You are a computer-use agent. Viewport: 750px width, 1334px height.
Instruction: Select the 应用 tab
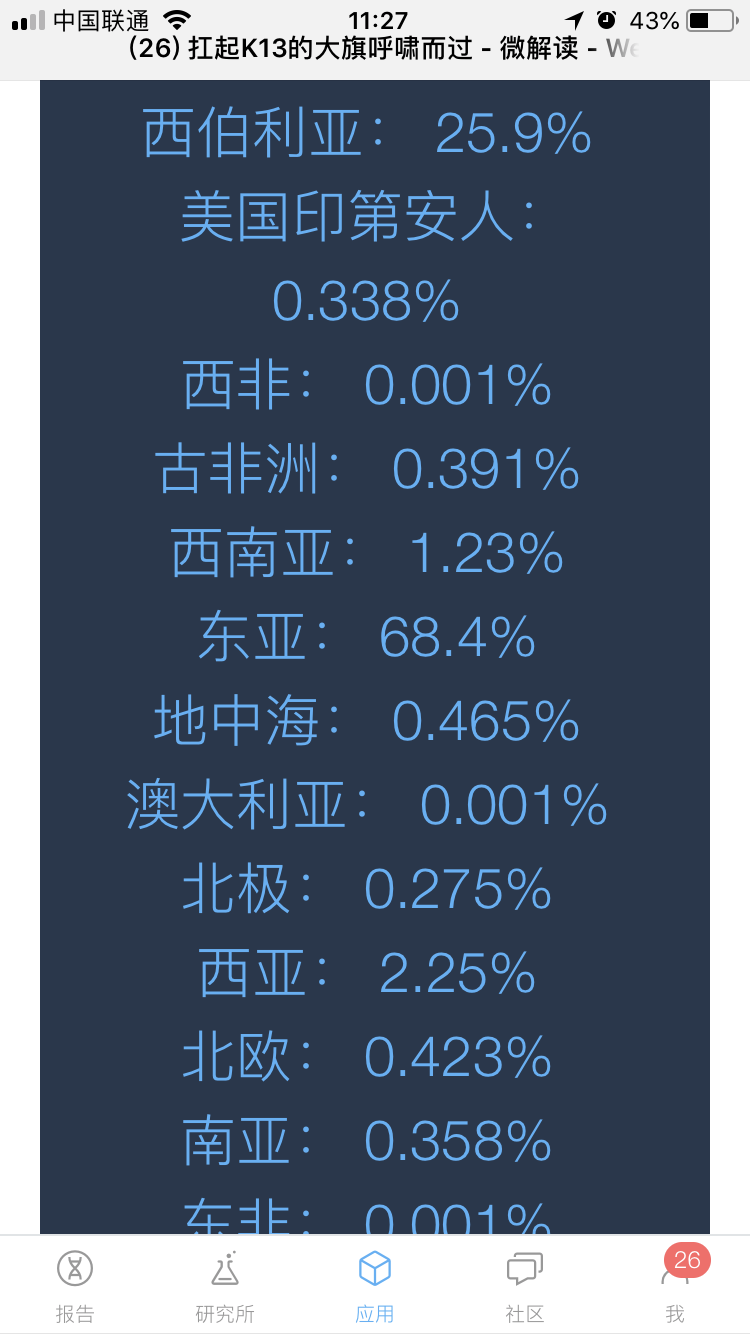(x=375, y=1286)
